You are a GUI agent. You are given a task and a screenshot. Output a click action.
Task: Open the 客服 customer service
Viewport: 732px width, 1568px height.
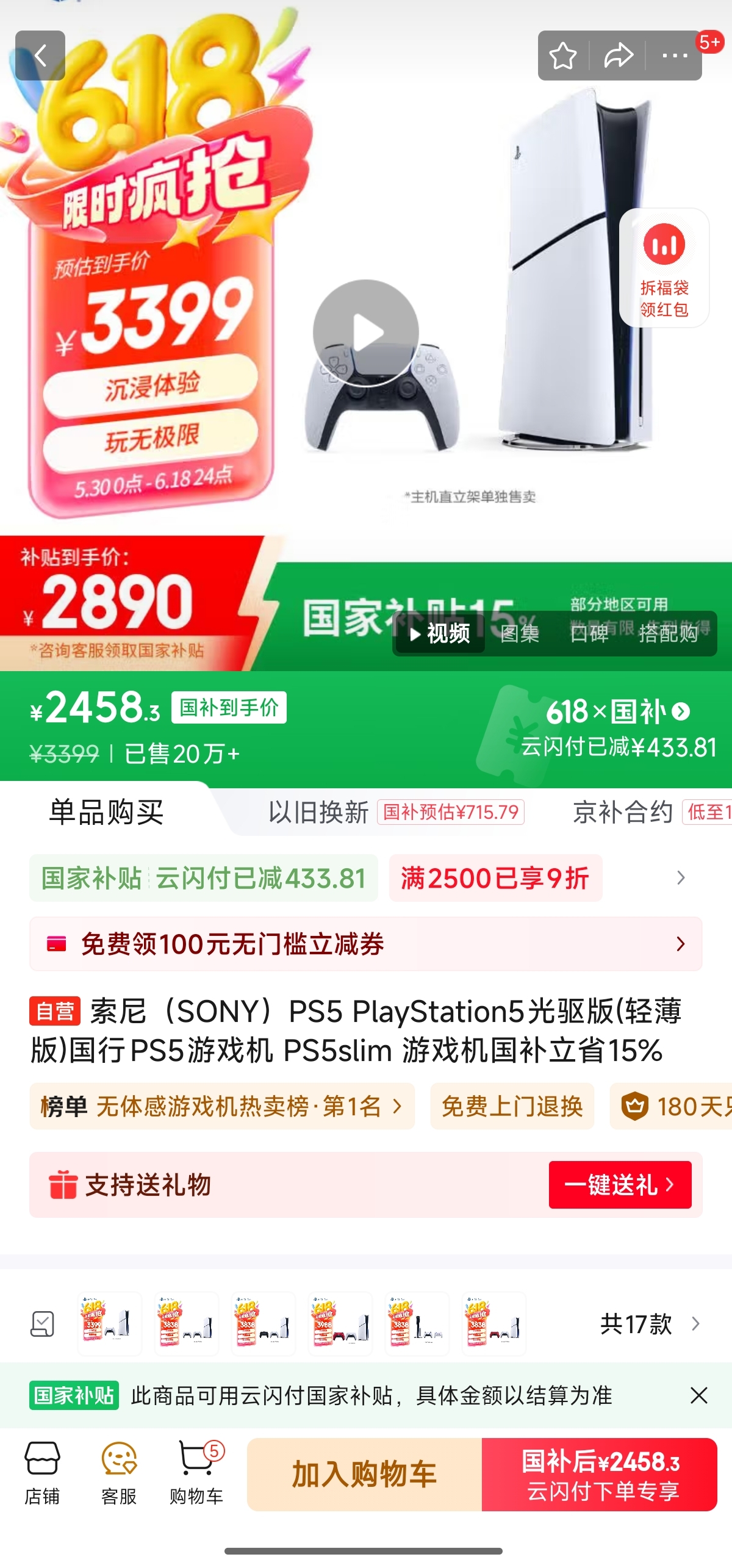[x=119, y=1473]
